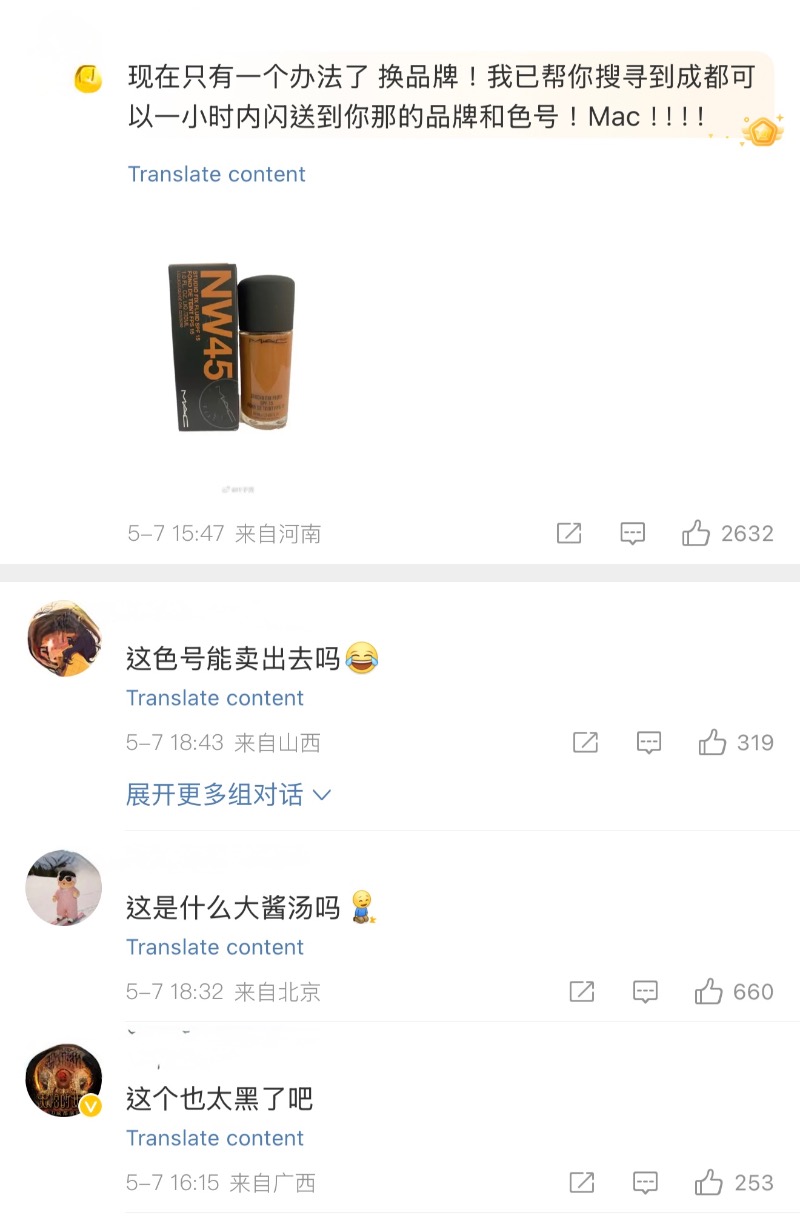Image resolution: width=800 pixels, height=1218 pixels.
Task: Reply to the 这个也太黑了吧 comment
Action: pyautogui.click(x=646, y=1182)
